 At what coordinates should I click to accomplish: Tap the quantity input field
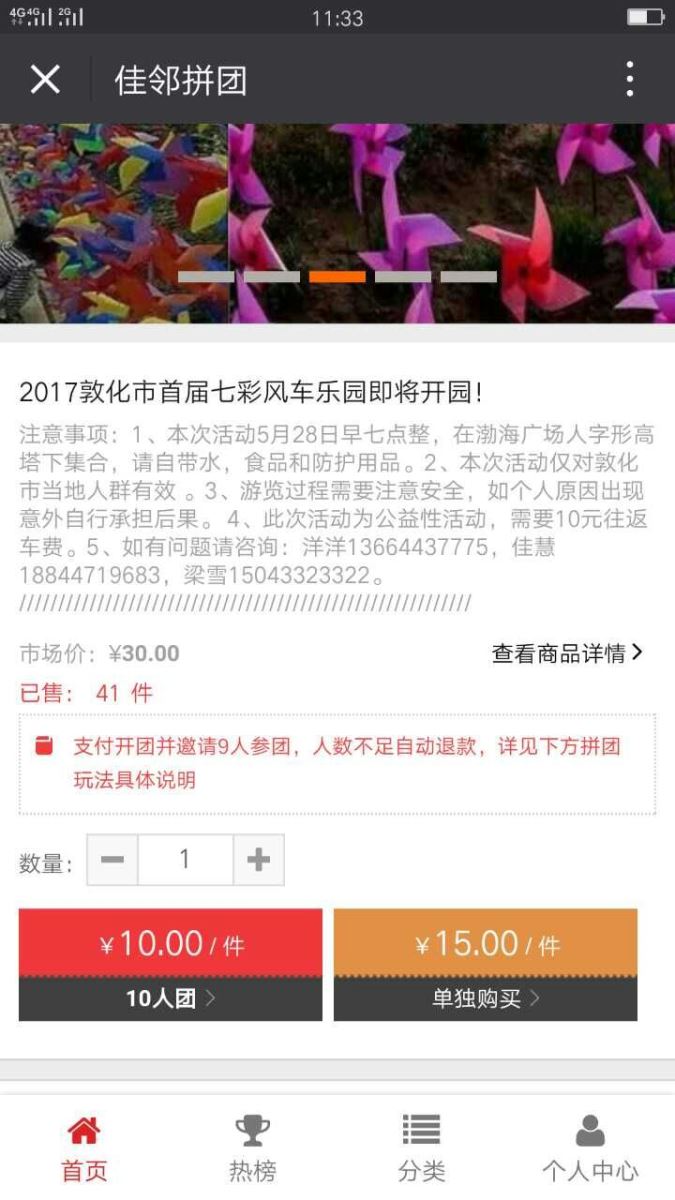[x=185, y=860]
